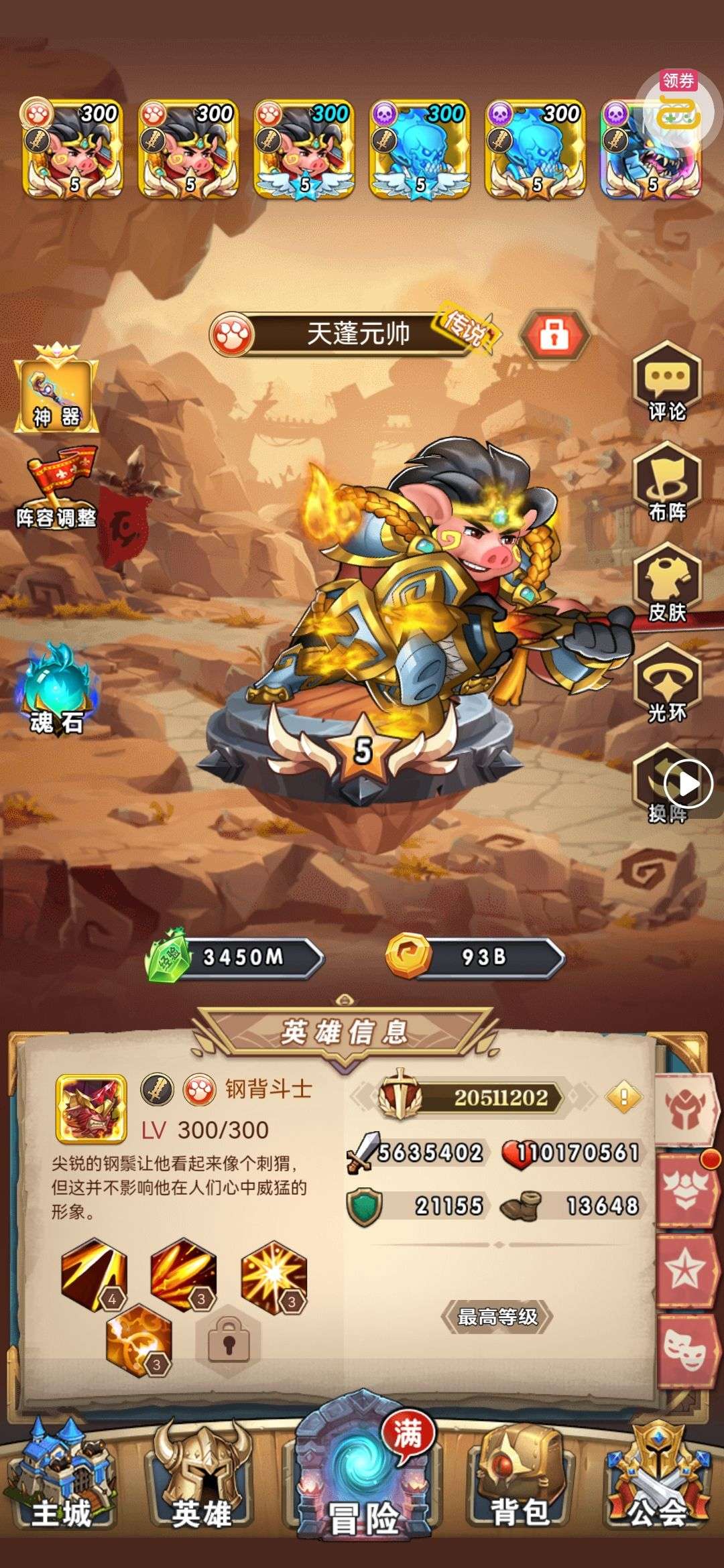The width and height of the screenshot is (724, 1568).
Task: Select the star side tab in hero info
Action: click(684, 1270)
